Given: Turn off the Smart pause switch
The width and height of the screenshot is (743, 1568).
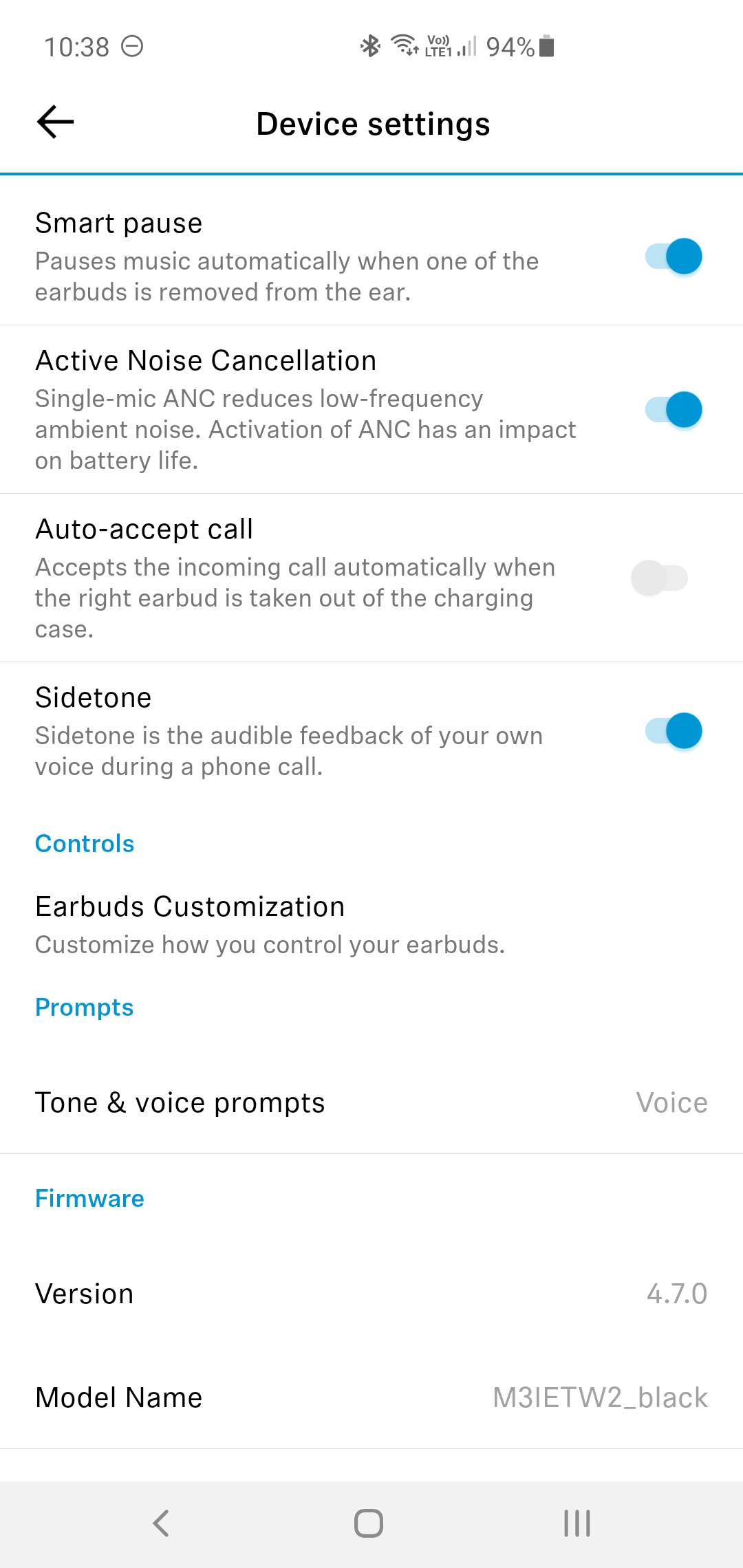Looking at the screenshot, I should [674, 257].
